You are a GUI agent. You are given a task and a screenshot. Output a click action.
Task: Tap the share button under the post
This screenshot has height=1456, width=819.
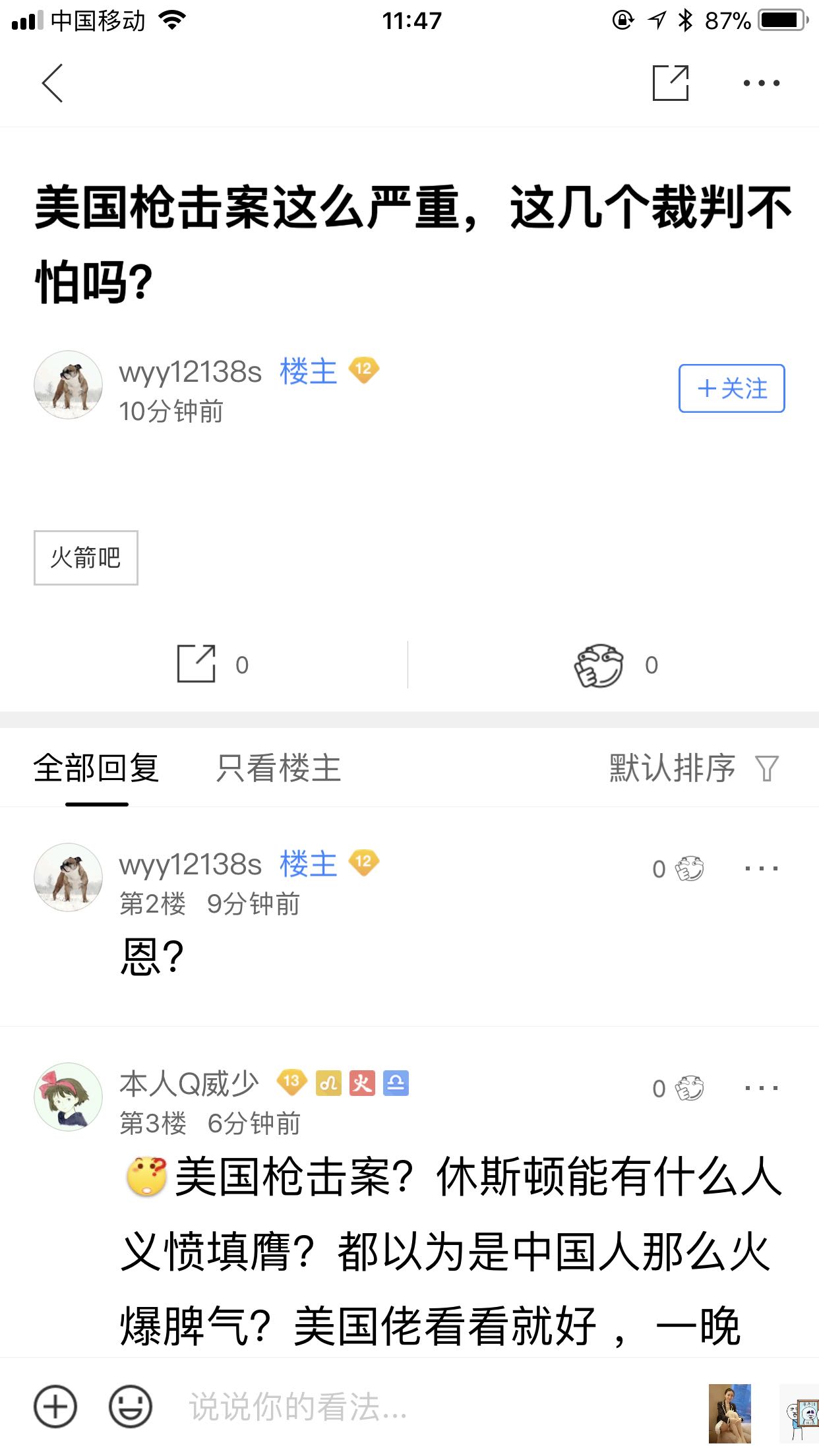click(x=197, y=663)
